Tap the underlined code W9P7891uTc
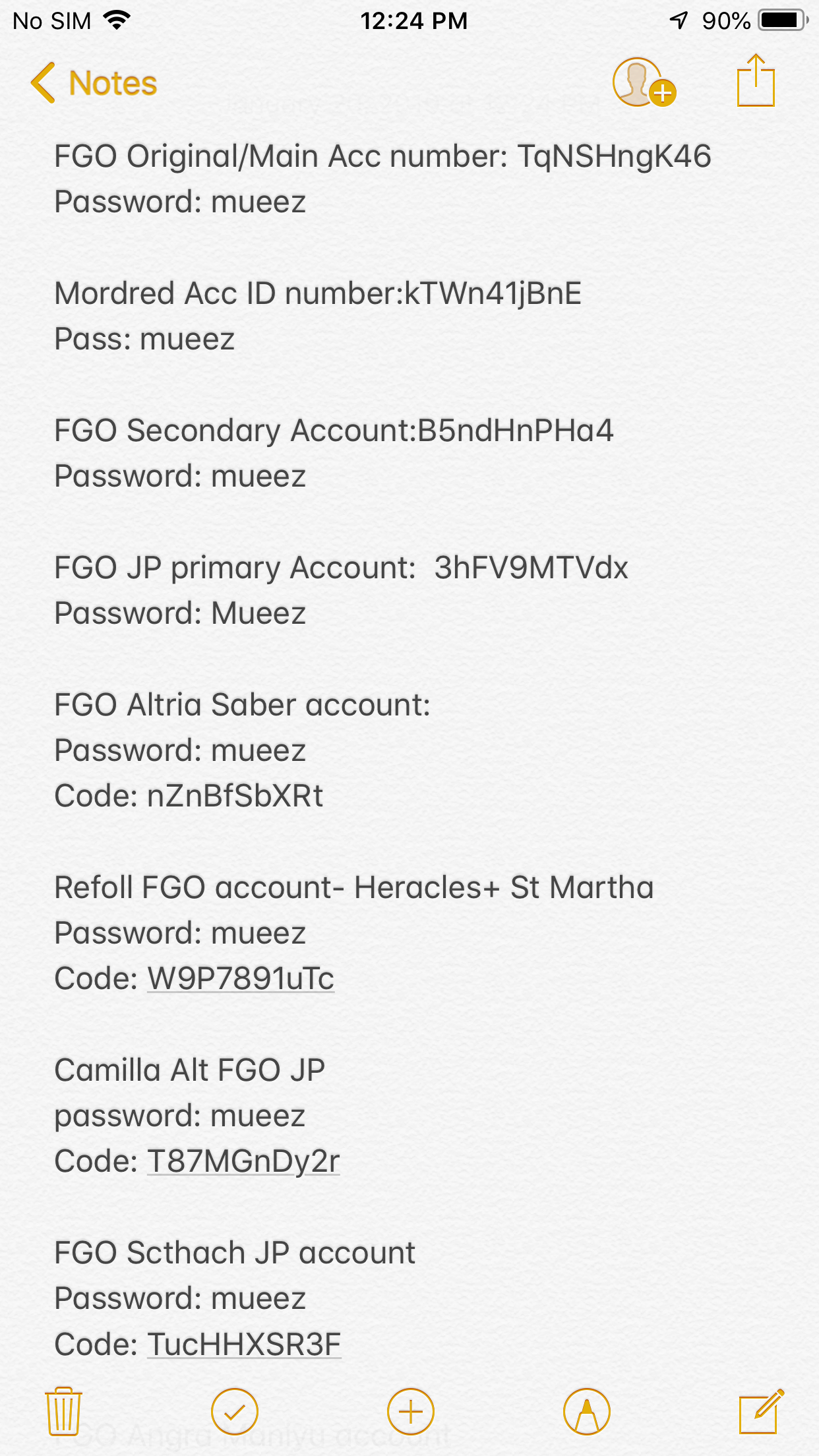Image resolution: width=819 pixels, height=1456 pixels. click(x=241, y=979)
